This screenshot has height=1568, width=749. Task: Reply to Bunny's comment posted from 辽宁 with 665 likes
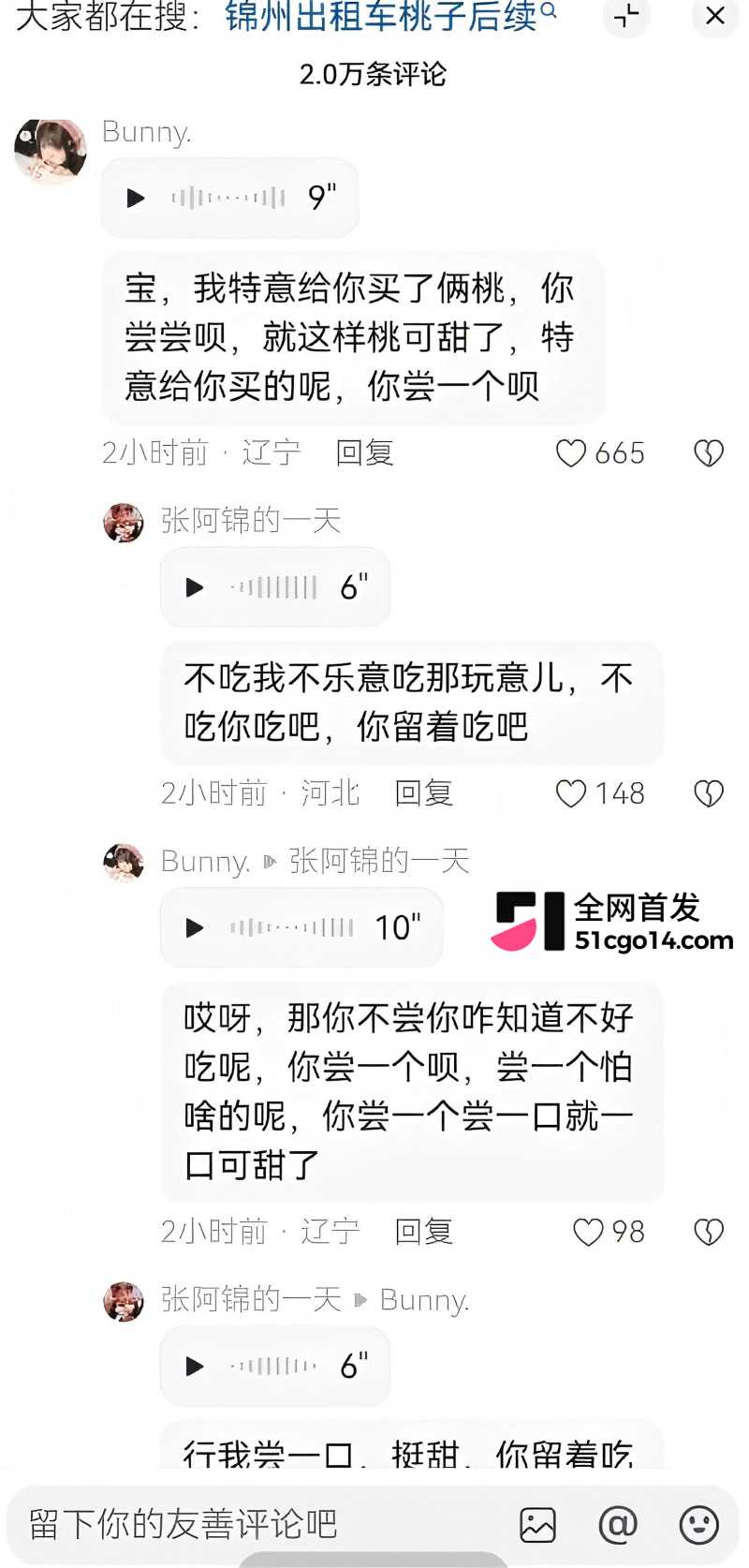[x=365, y=453]
